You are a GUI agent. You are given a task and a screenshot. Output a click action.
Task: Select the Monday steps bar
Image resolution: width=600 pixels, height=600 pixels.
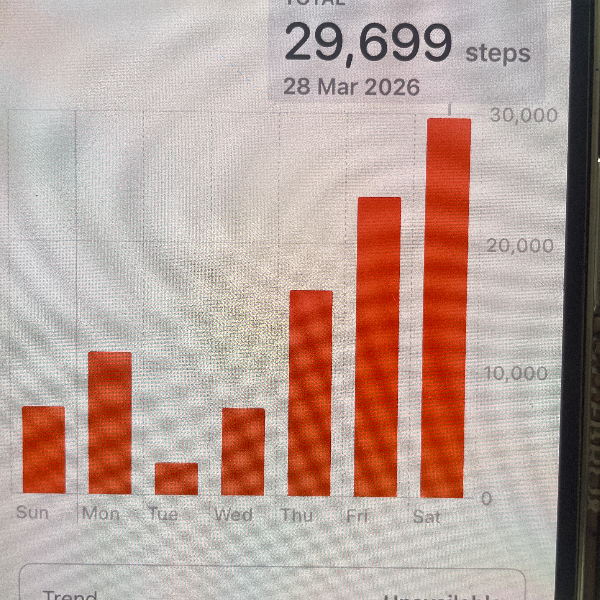110,422
